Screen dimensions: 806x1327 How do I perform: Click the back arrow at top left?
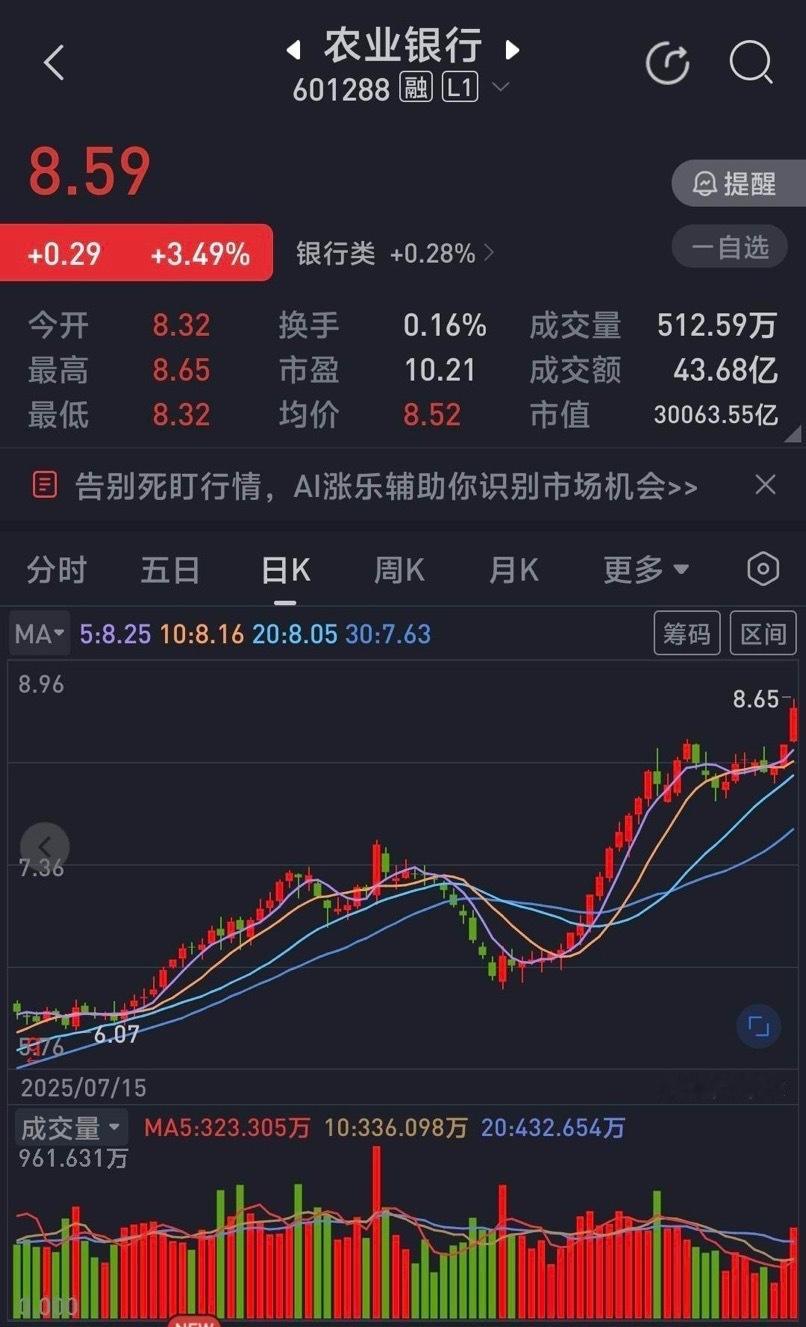point(52,61)
